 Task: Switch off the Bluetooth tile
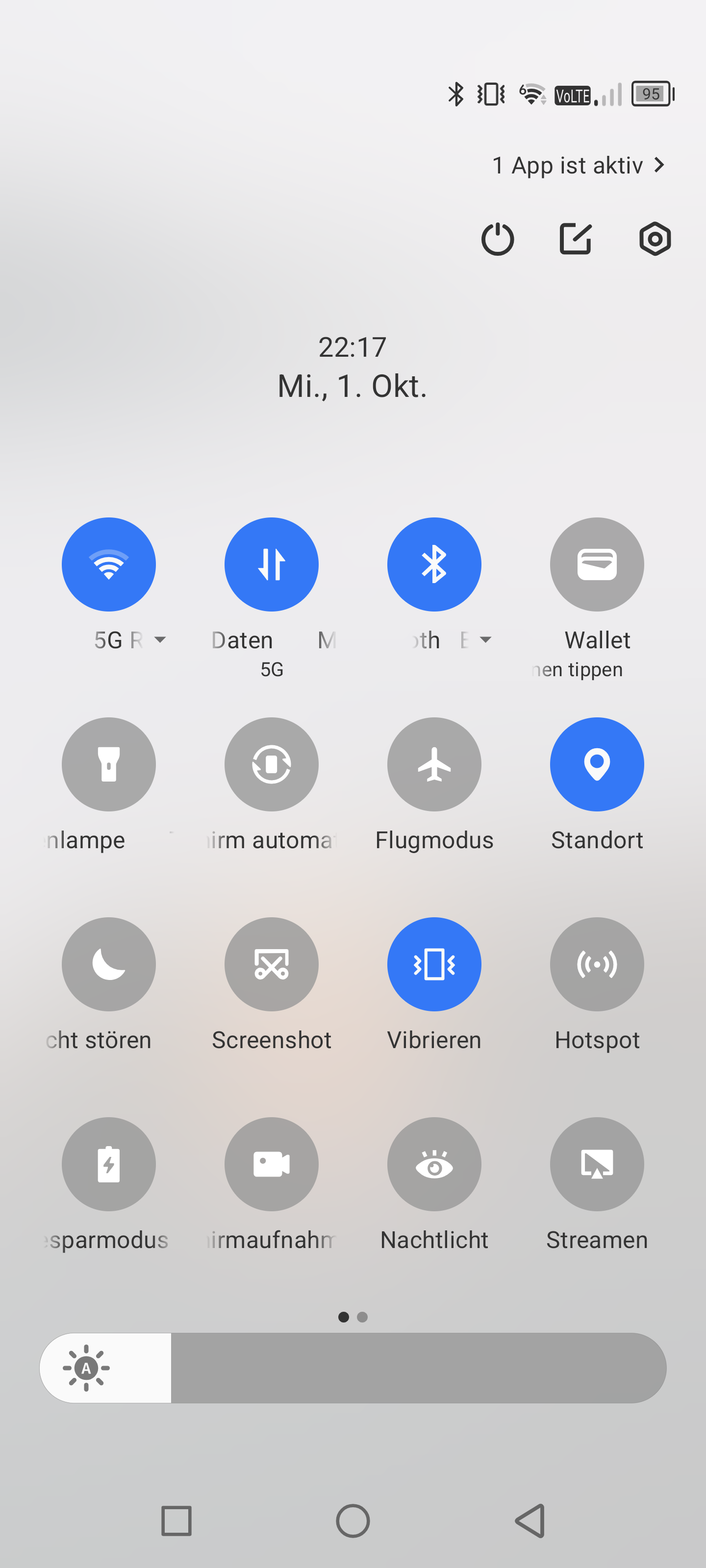[x=434, y=564]
